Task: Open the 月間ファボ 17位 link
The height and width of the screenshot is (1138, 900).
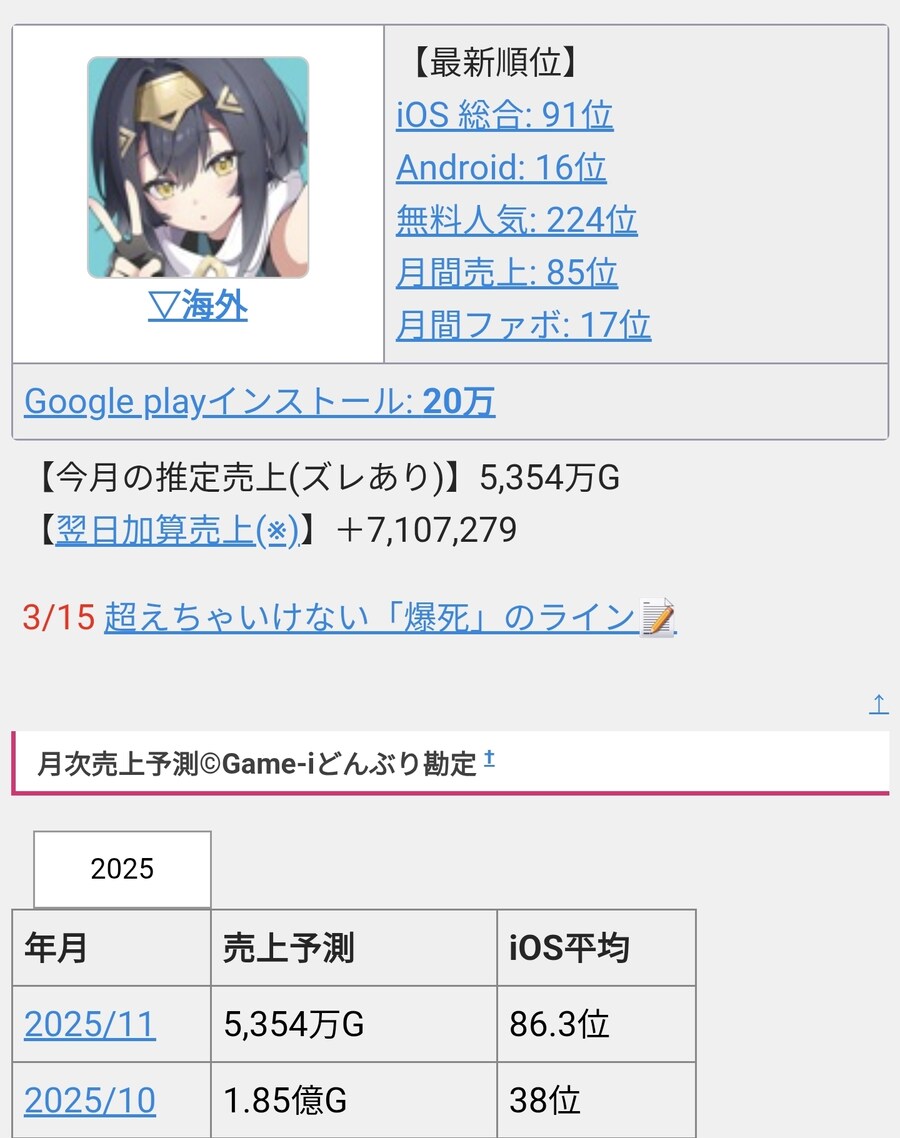Action: point(523,325)
